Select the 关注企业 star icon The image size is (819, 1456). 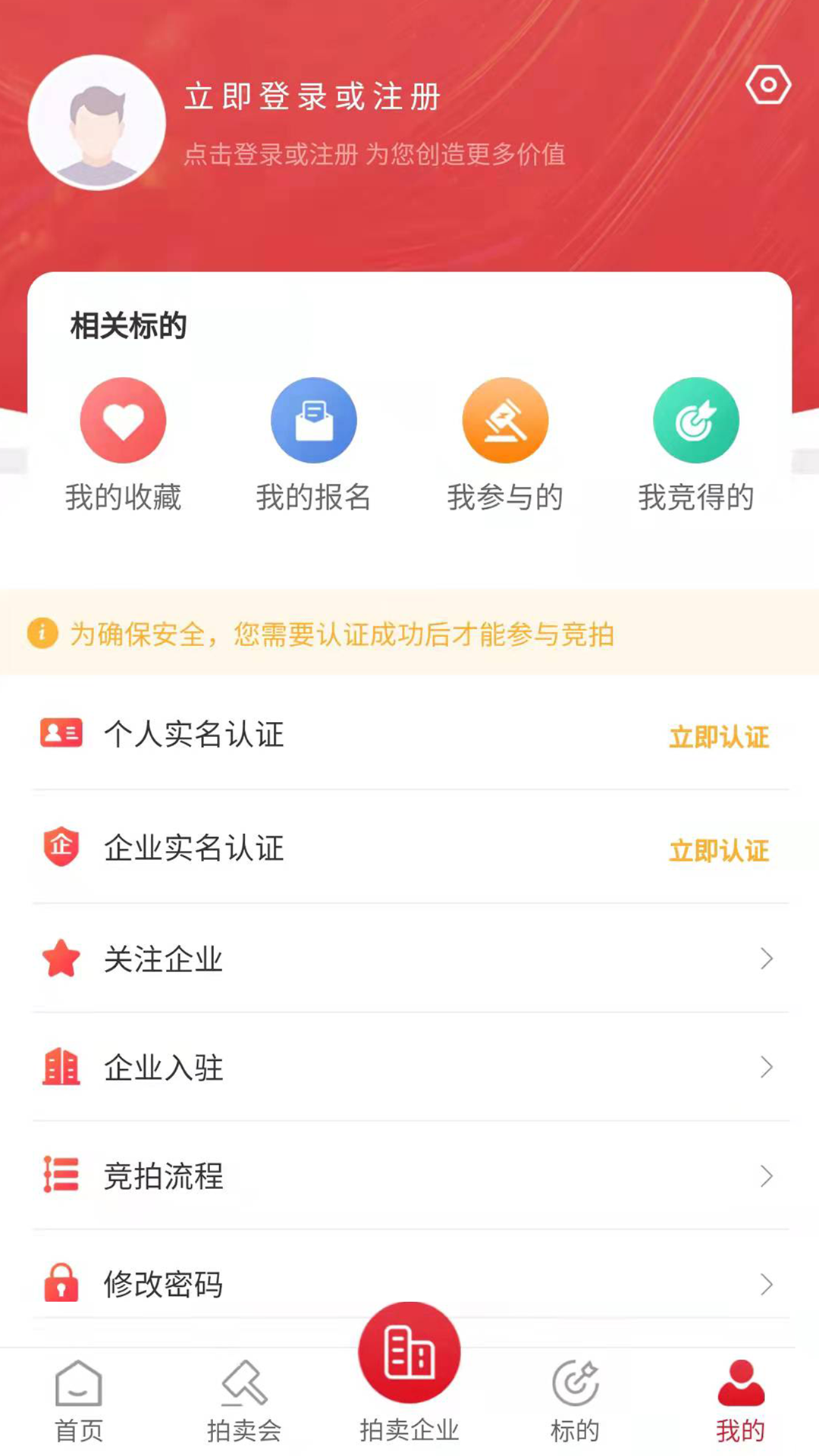60,959
